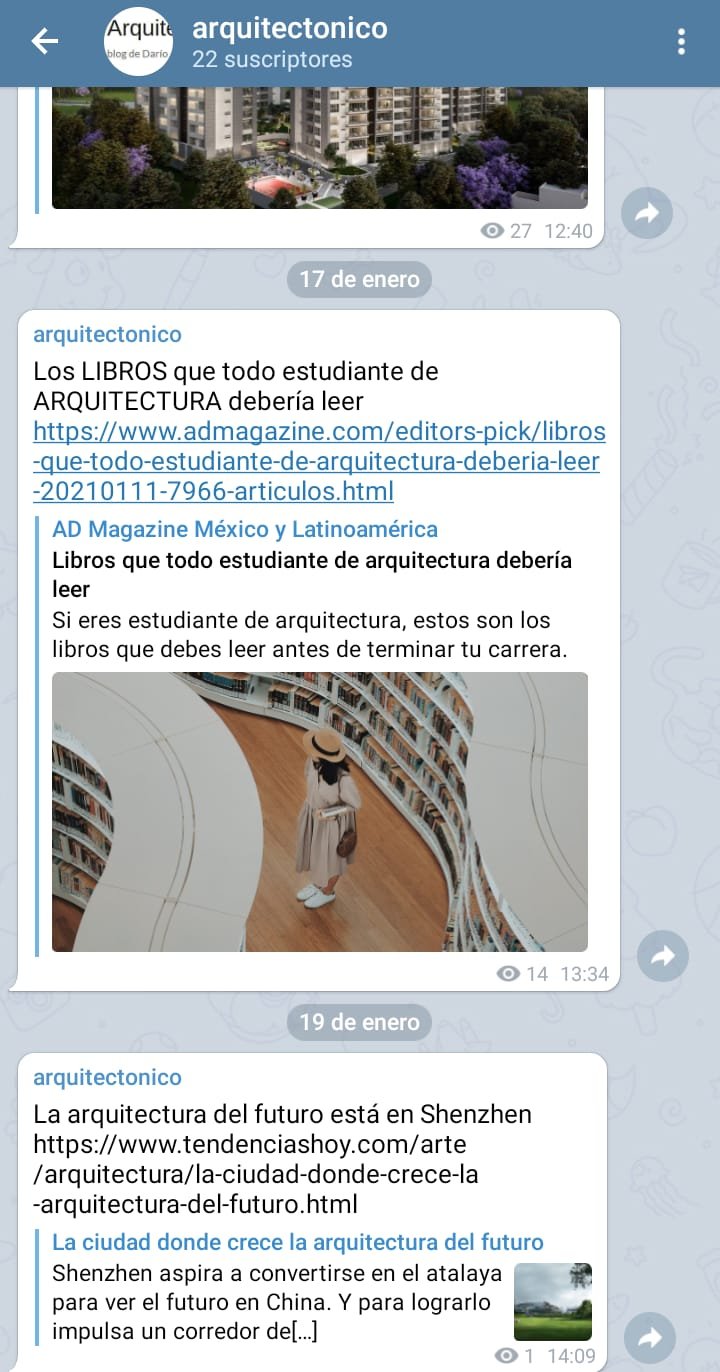This screenshot has width=720, height=1372.
Task: Go back with the arrow icon
Action: pyautogui.click(x=45, y=41)
